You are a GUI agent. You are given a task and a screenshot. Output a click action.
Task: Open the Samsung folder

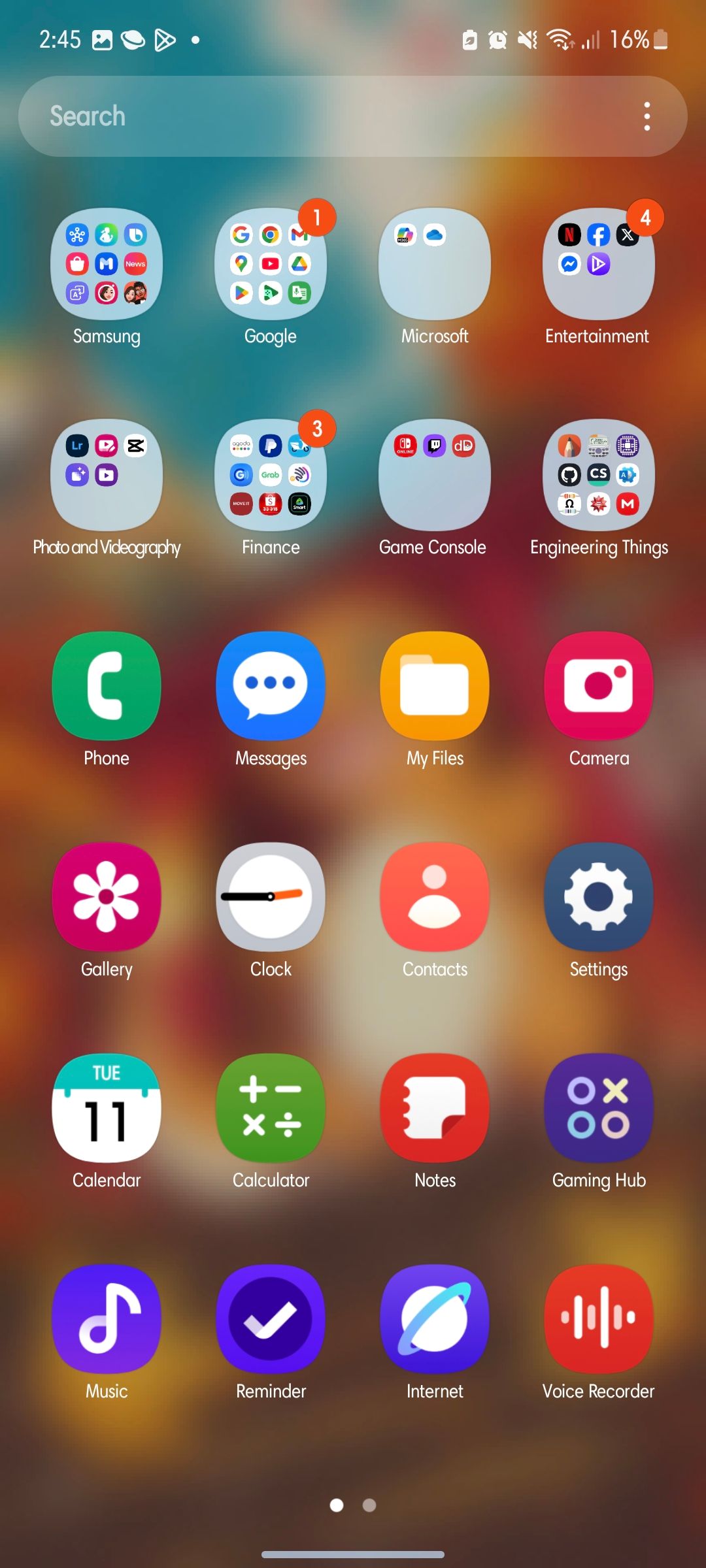coord(107,264)
